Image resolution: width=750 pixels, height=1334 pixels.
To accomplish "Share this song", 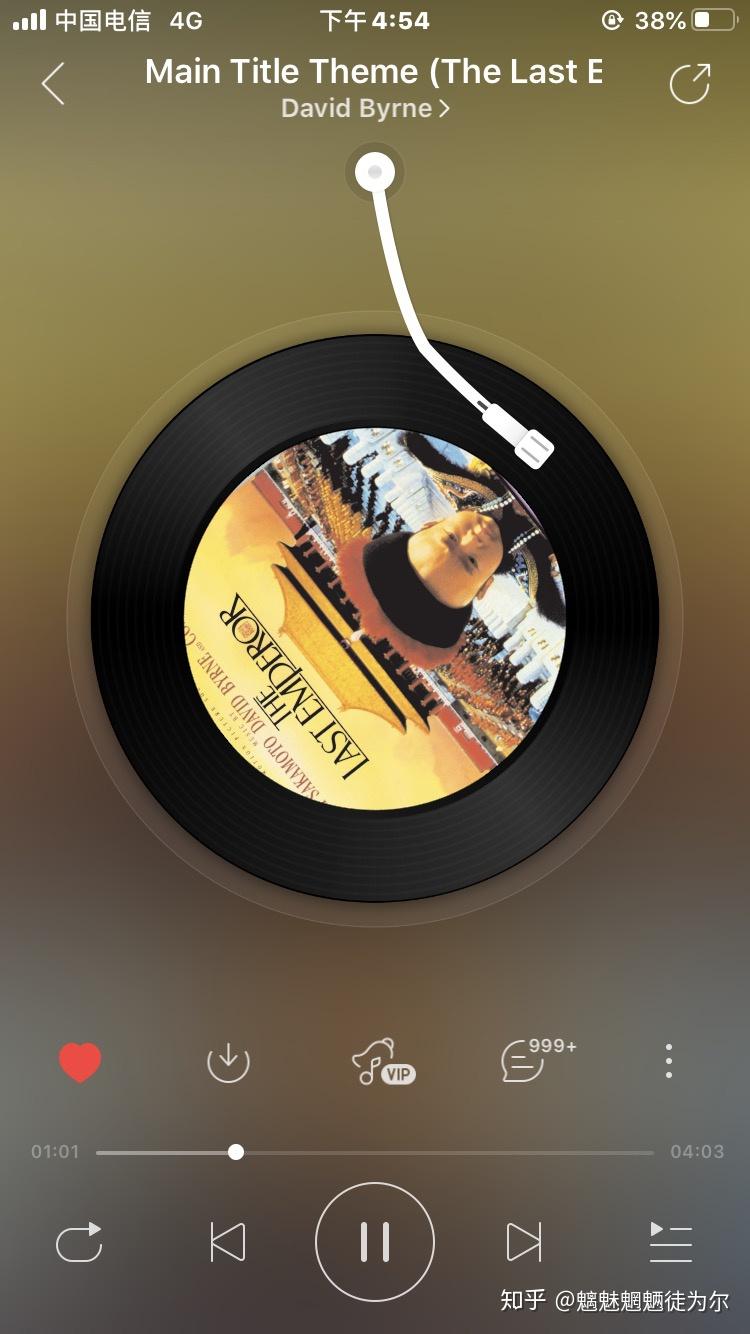I will (690, 84).
